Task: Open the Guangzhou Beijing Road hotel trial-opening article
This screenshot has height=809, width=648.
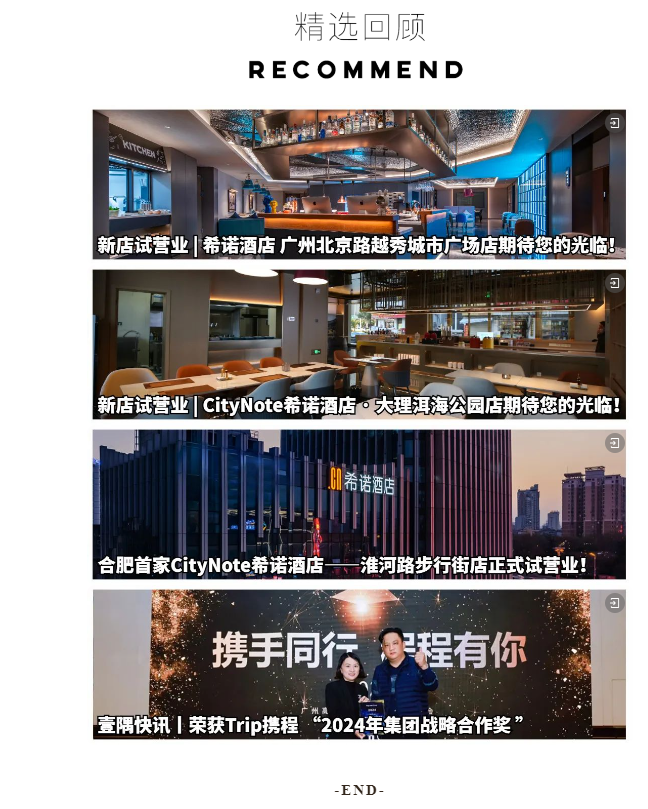Action: tap(358, 185)
